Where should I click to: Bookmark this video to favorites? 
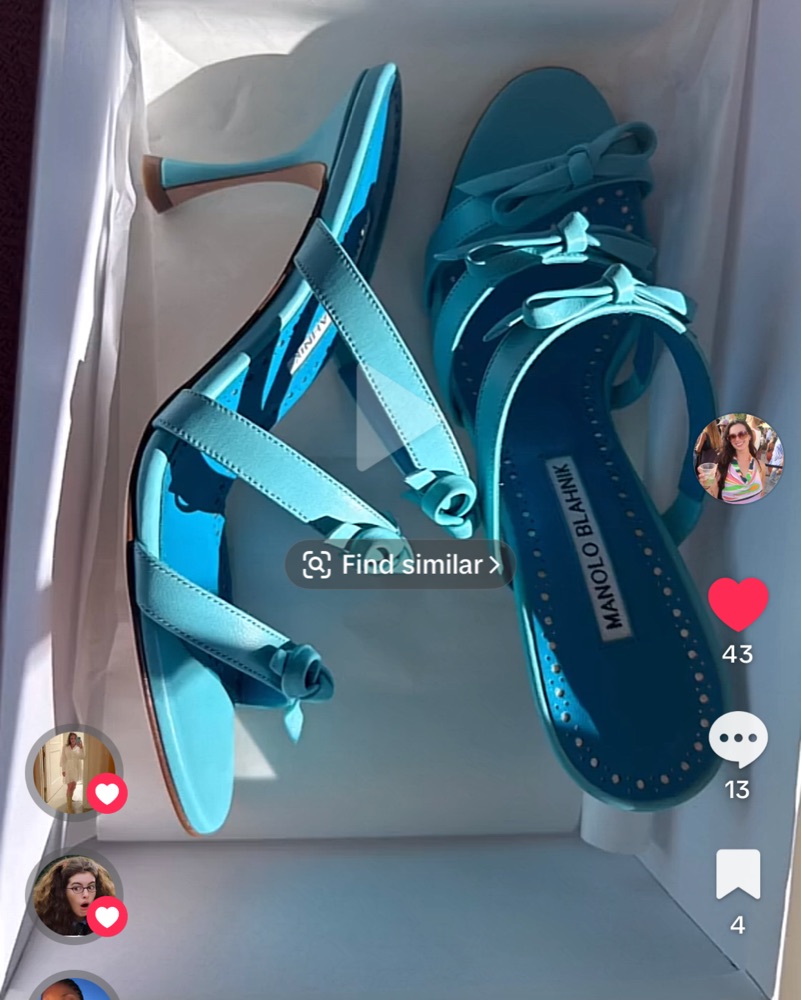(x=738, y=875)
